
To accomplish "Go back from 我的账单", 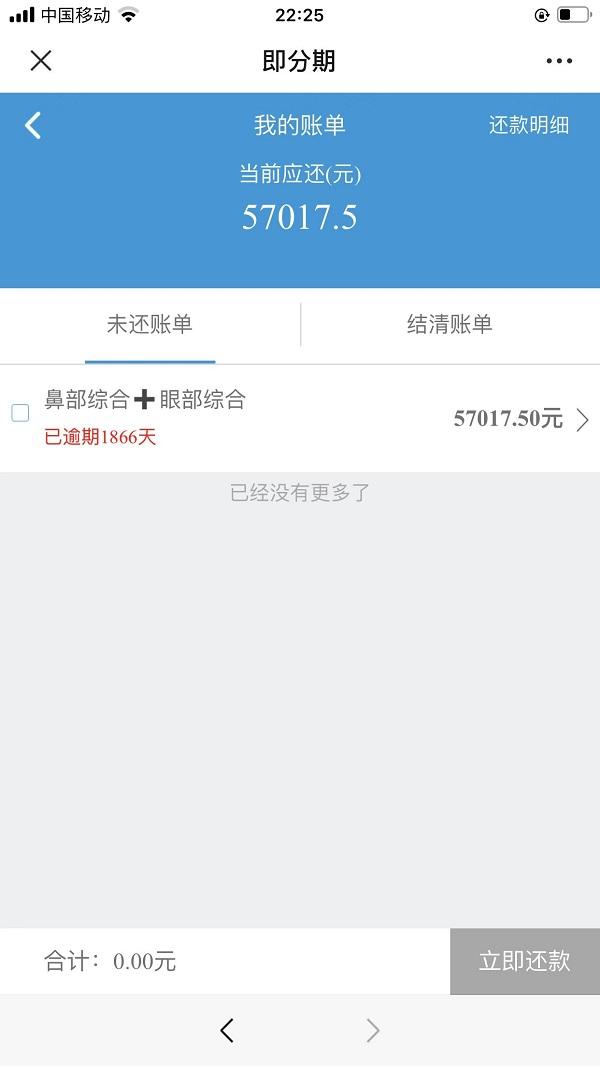I will pyautogui.click(x=33, y=125).
